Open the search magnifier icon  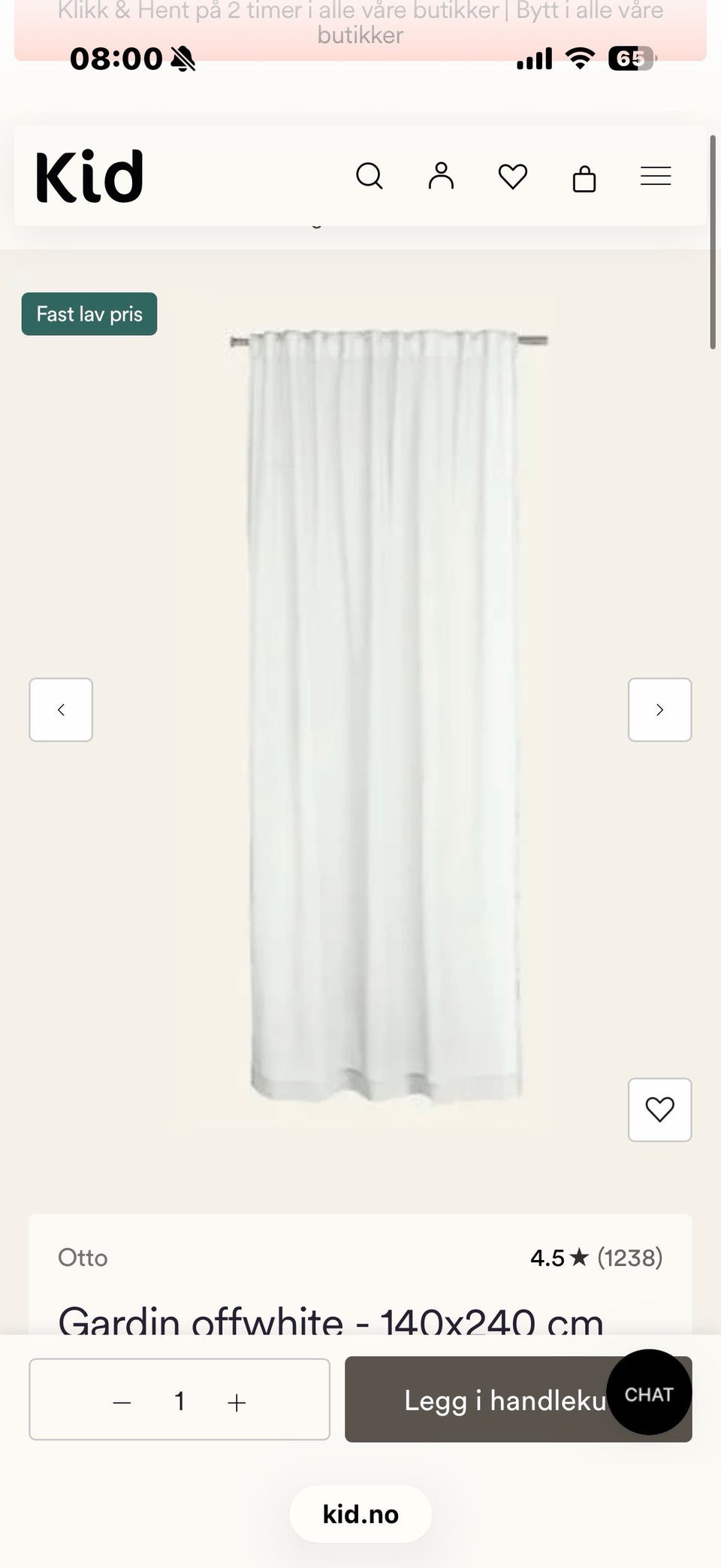click(369, 177)
